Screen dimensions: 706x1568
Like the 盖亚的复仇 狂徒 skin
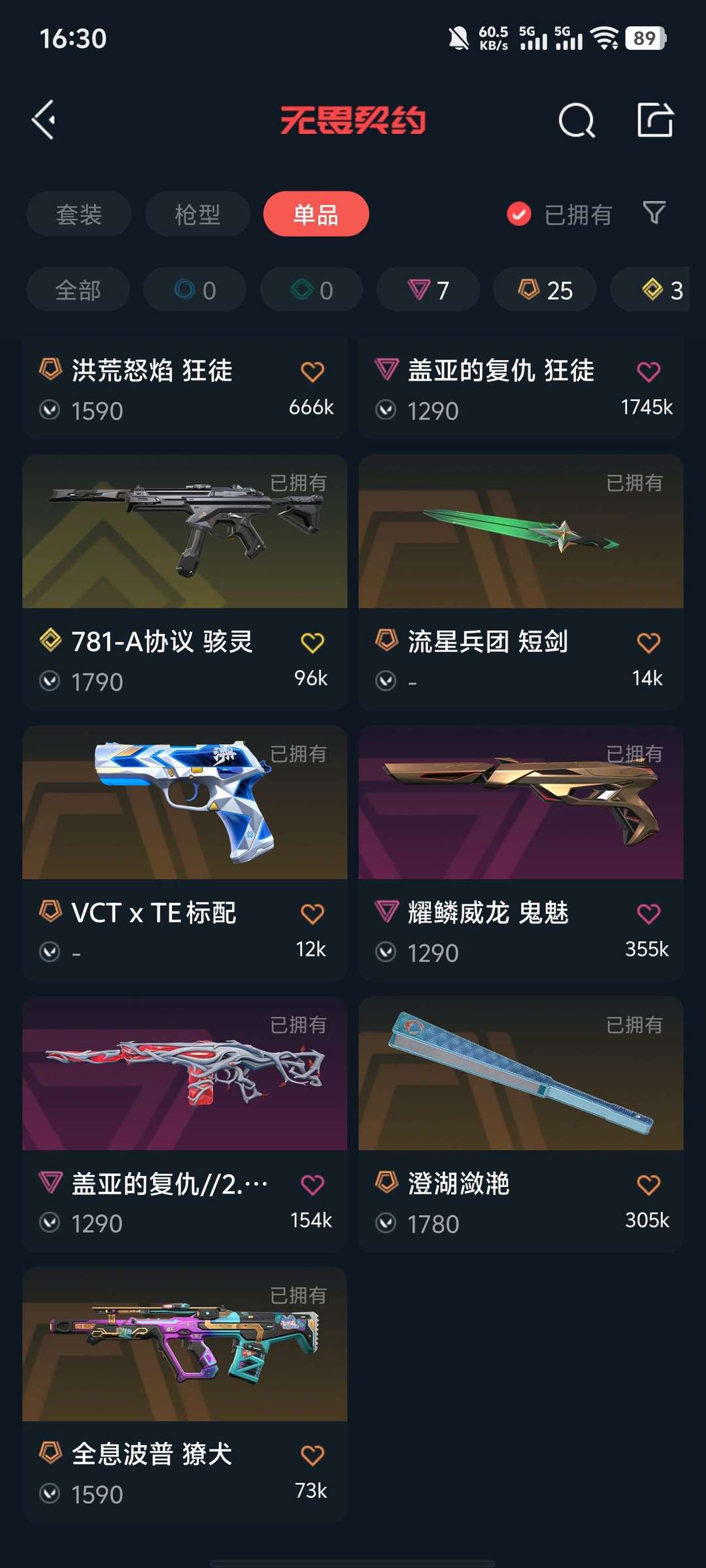coord(648,372)
